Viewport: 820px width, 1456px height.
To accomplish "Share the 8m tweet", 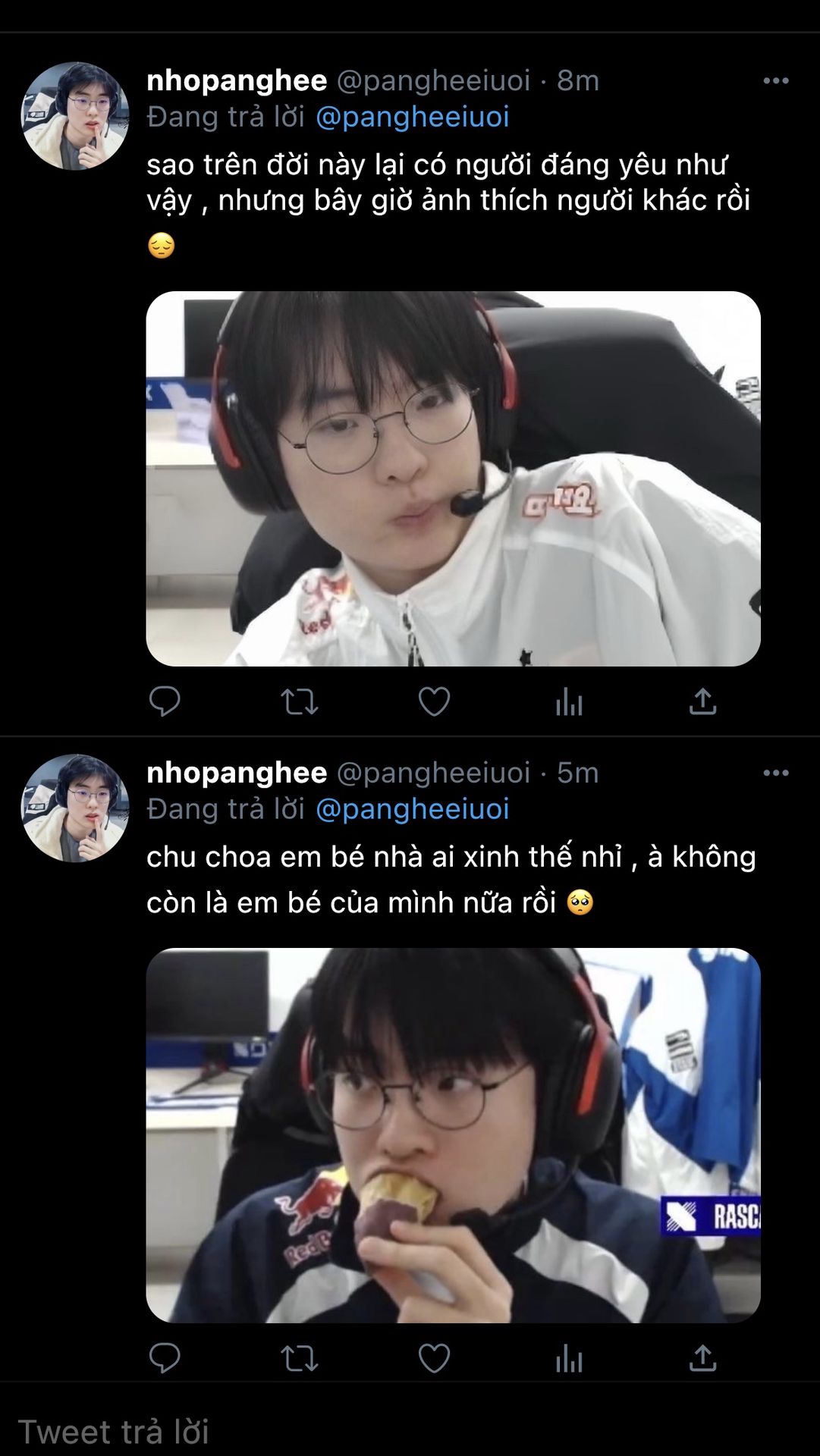I will (x=702, y=701).
